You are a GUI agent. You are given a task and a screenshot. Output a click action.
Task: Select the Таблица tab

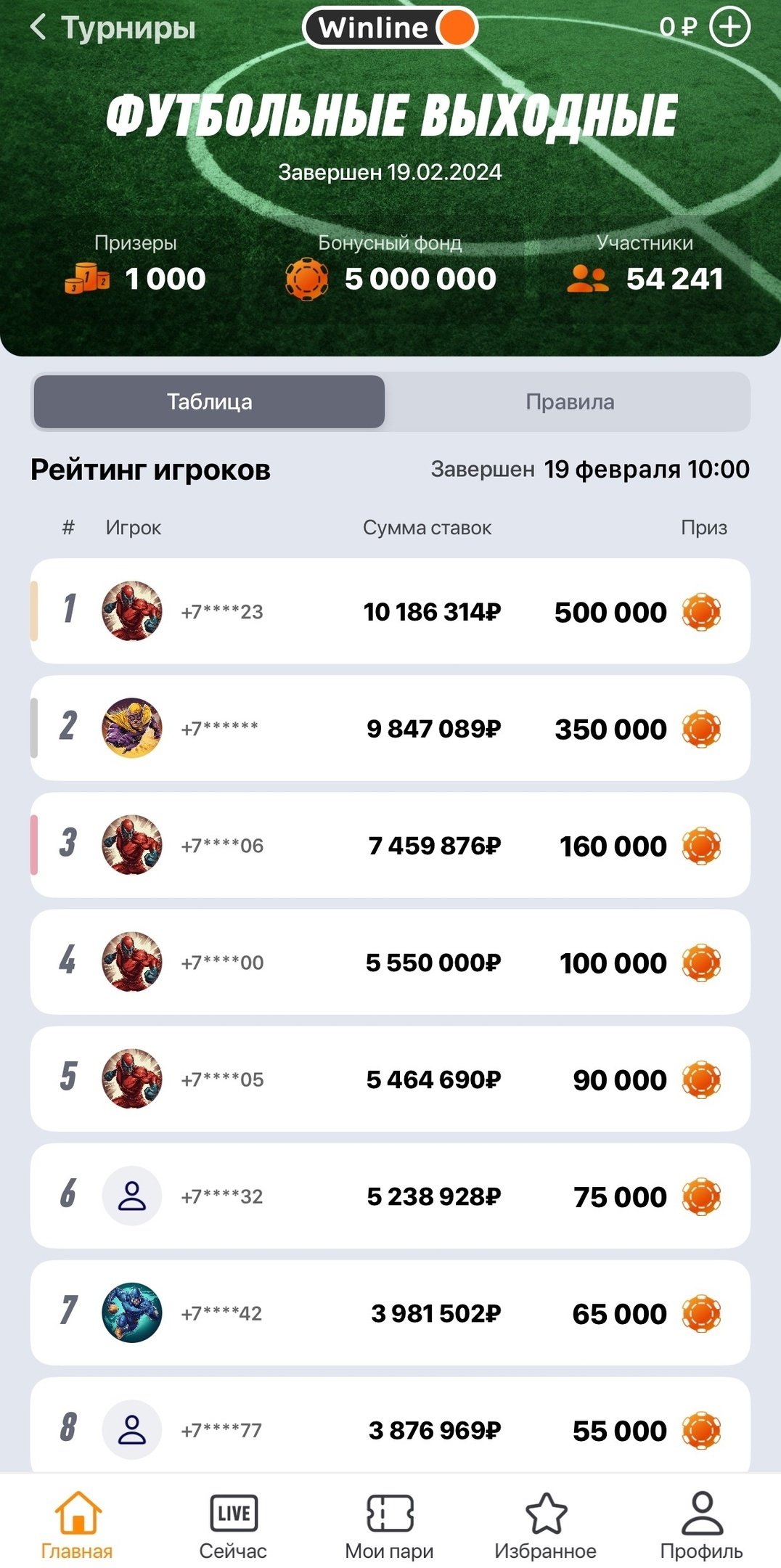[x=210, y=402]
